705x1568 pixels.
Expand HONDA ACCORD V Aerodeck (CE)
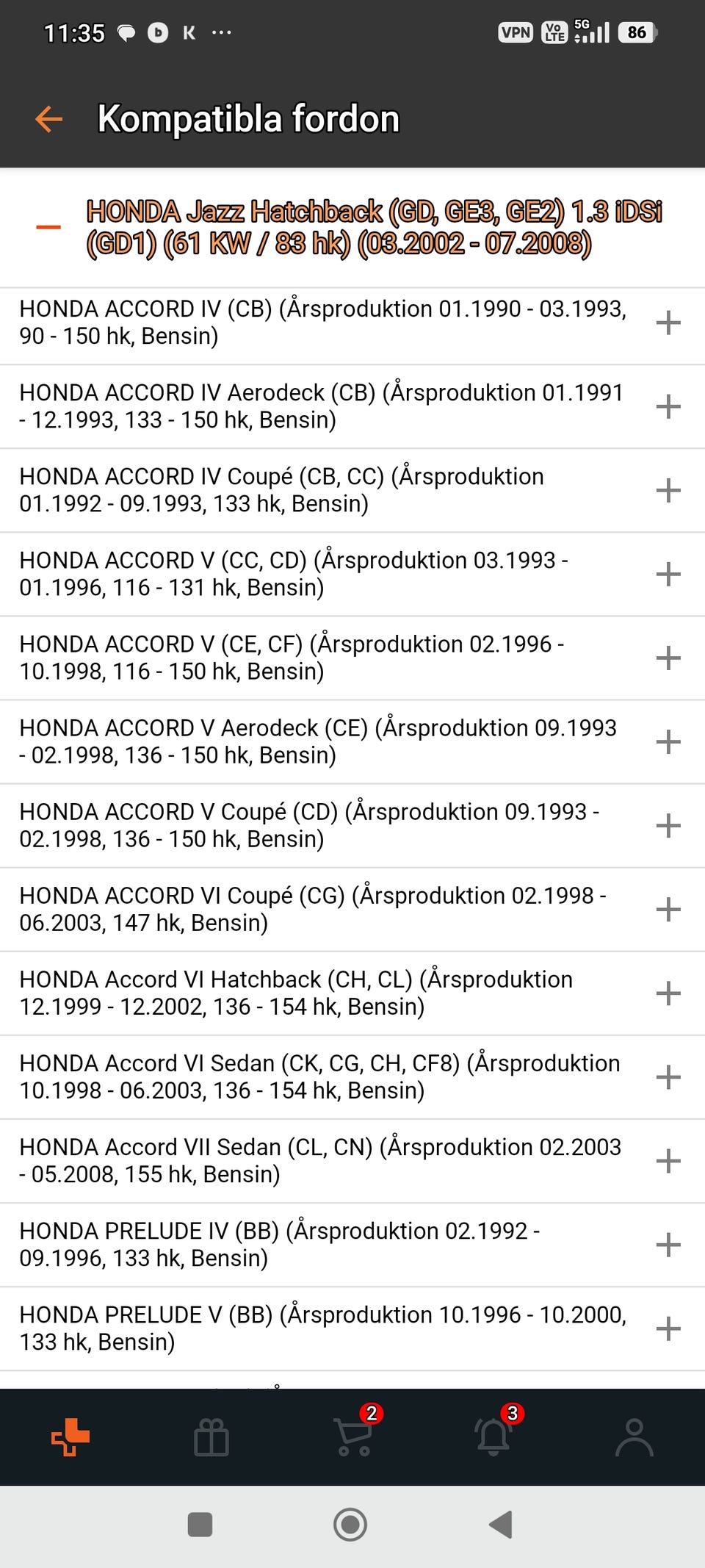tap(668, 741)
